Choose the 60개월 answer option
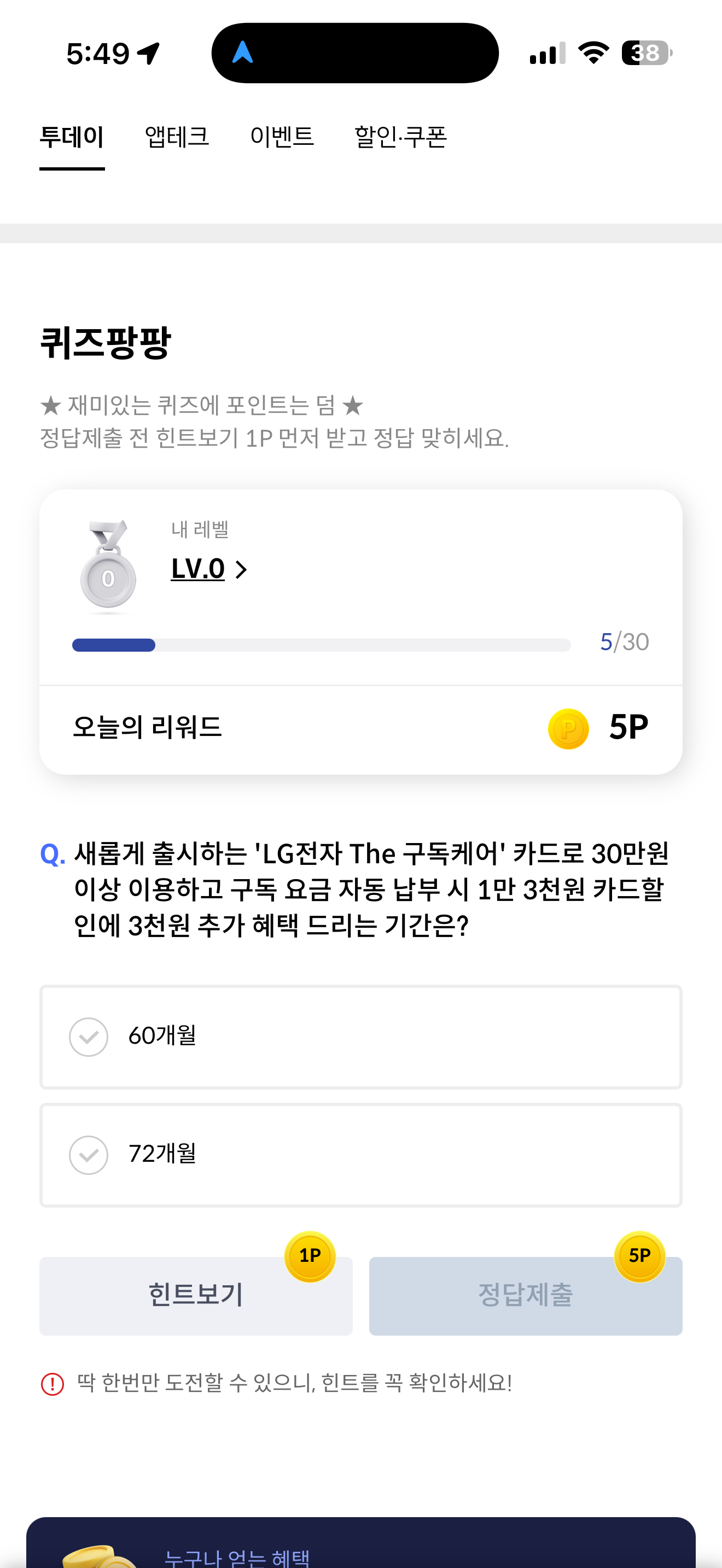This screenshot has height=1568, width=722. point(361,1037)
